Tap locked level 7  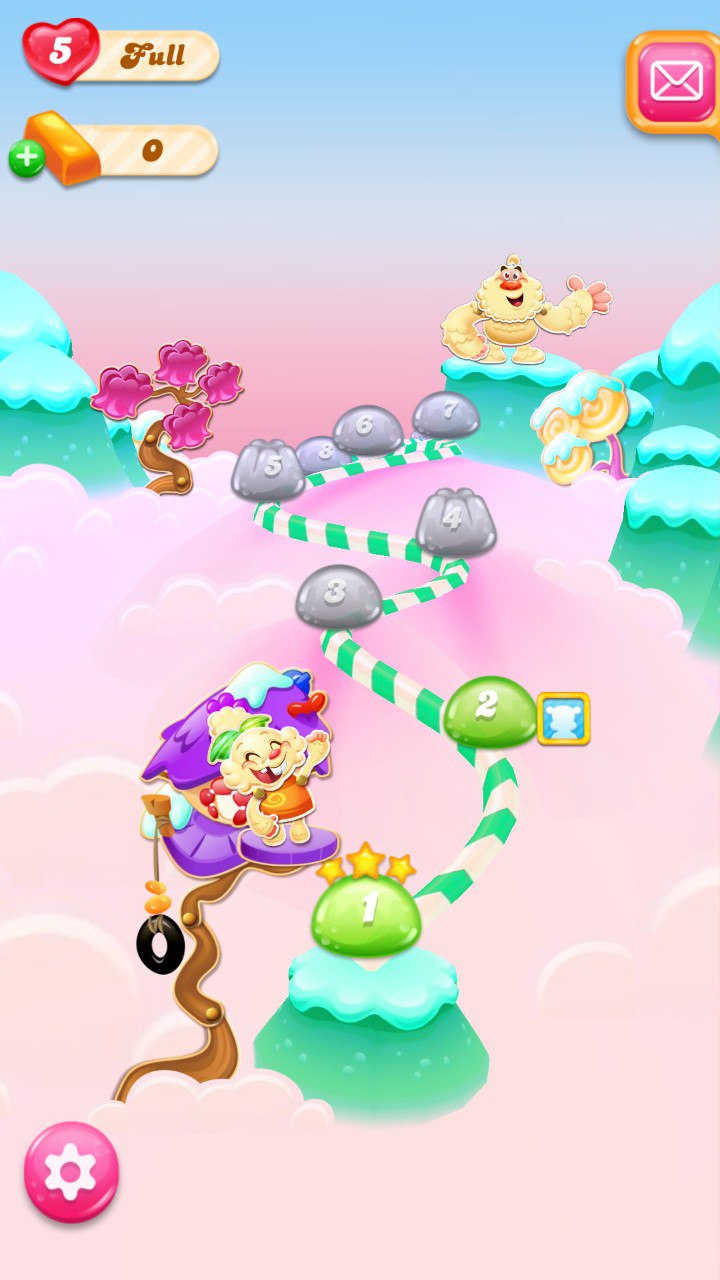[446, 414]
